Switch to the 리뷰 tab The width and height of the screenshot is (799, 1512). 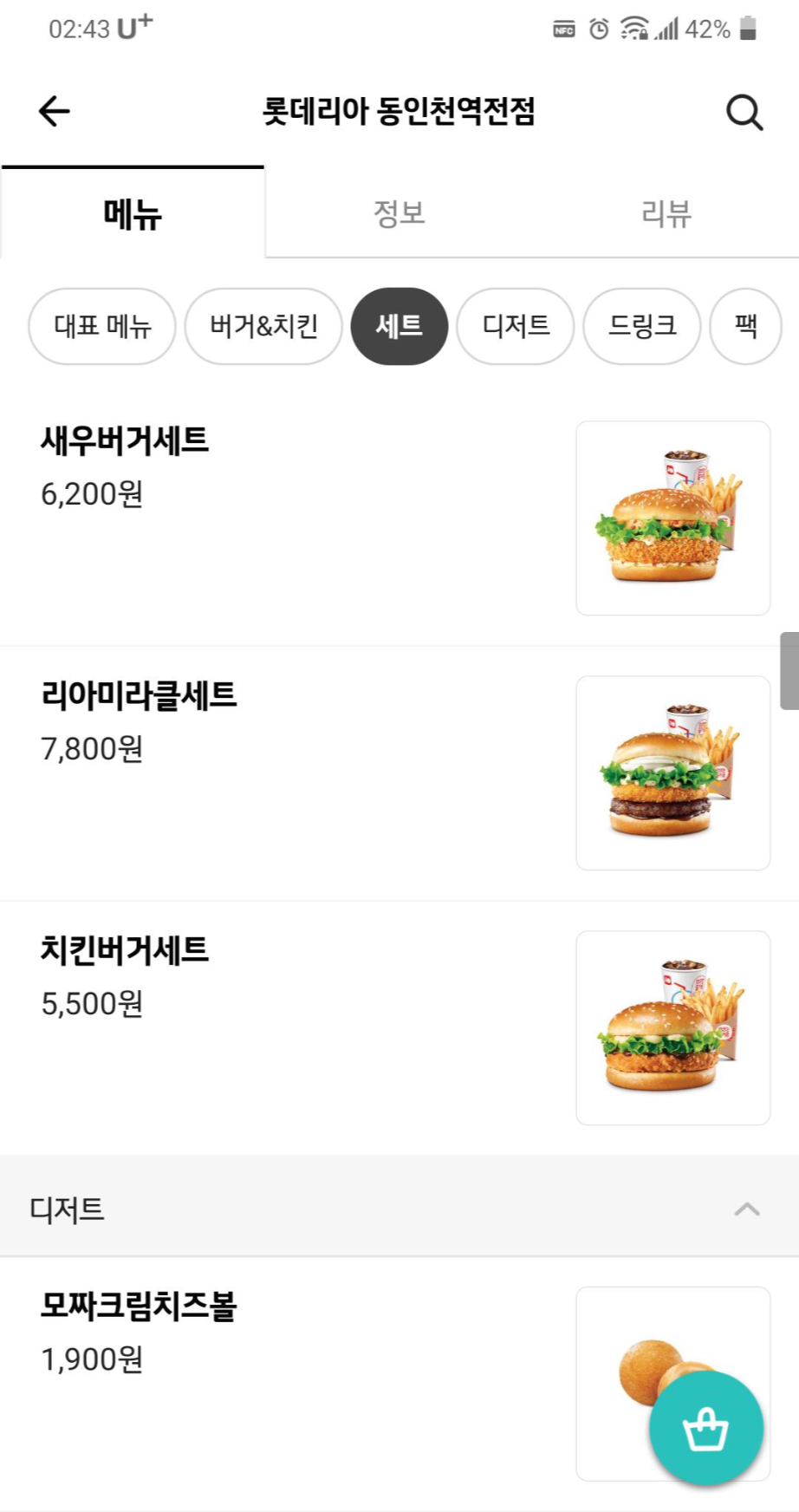coord(666,213)
